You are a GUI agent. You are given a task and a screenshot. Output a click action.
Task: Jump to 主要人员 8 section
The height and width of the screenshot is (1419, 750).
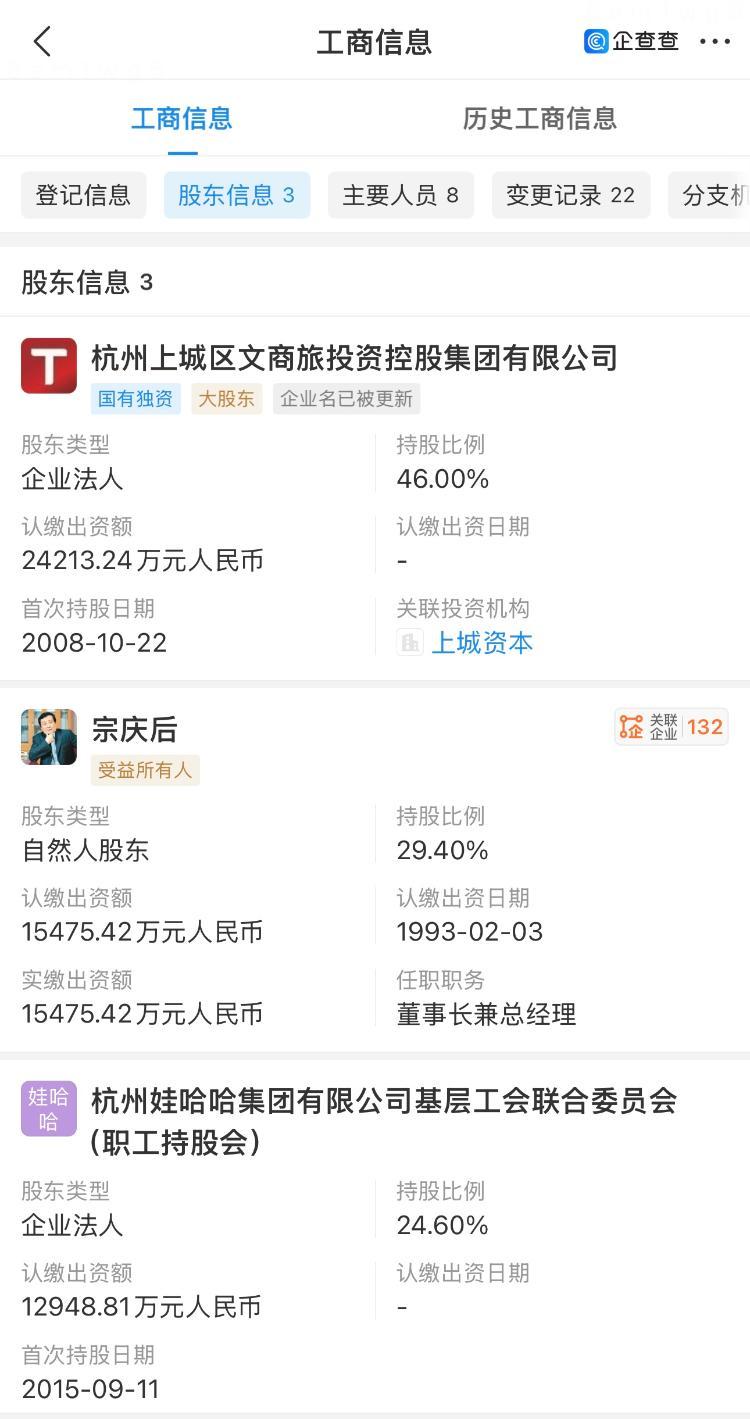point(401,195)
